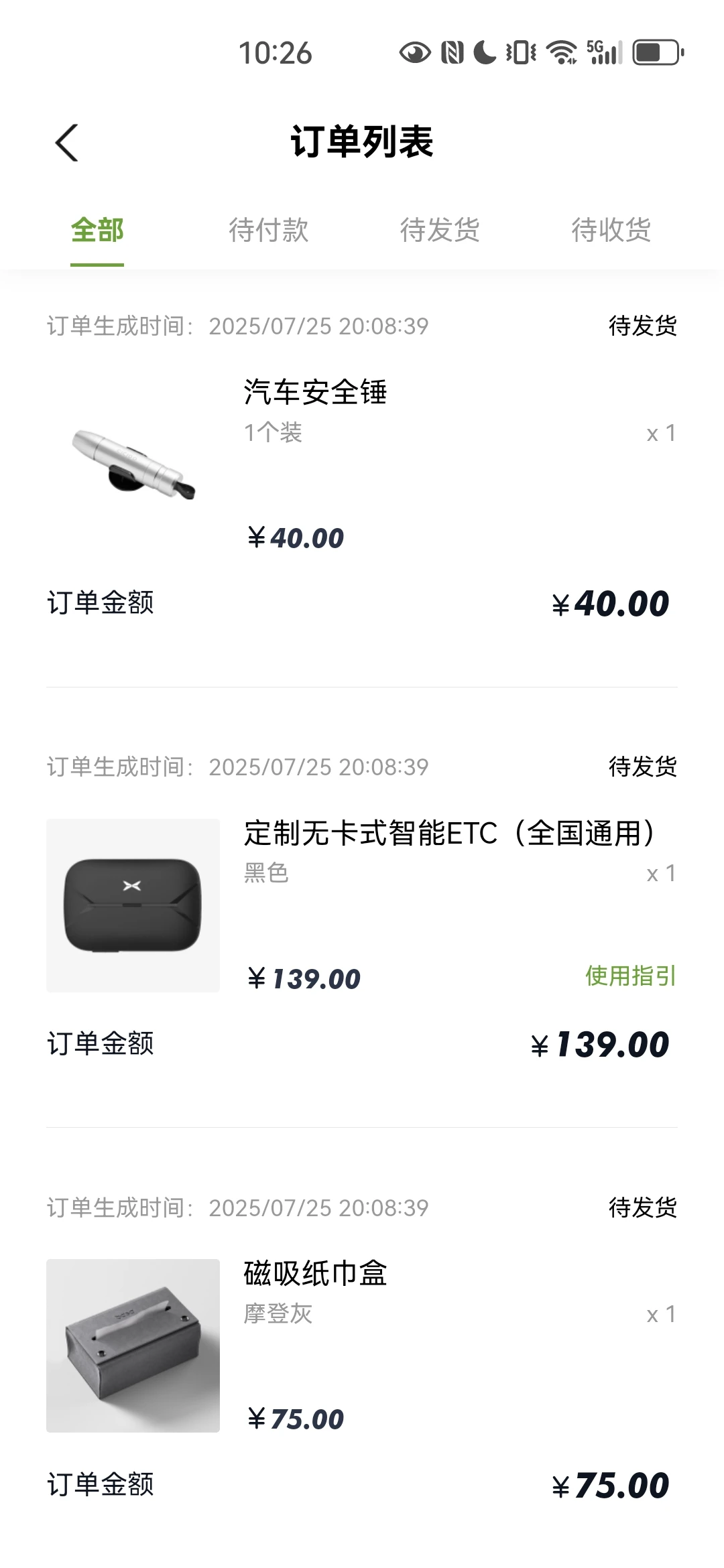Open the 汽车安全锤 order
This screenshot has width=724, height=1568.
pyautogui.click(x=362, y=466)
